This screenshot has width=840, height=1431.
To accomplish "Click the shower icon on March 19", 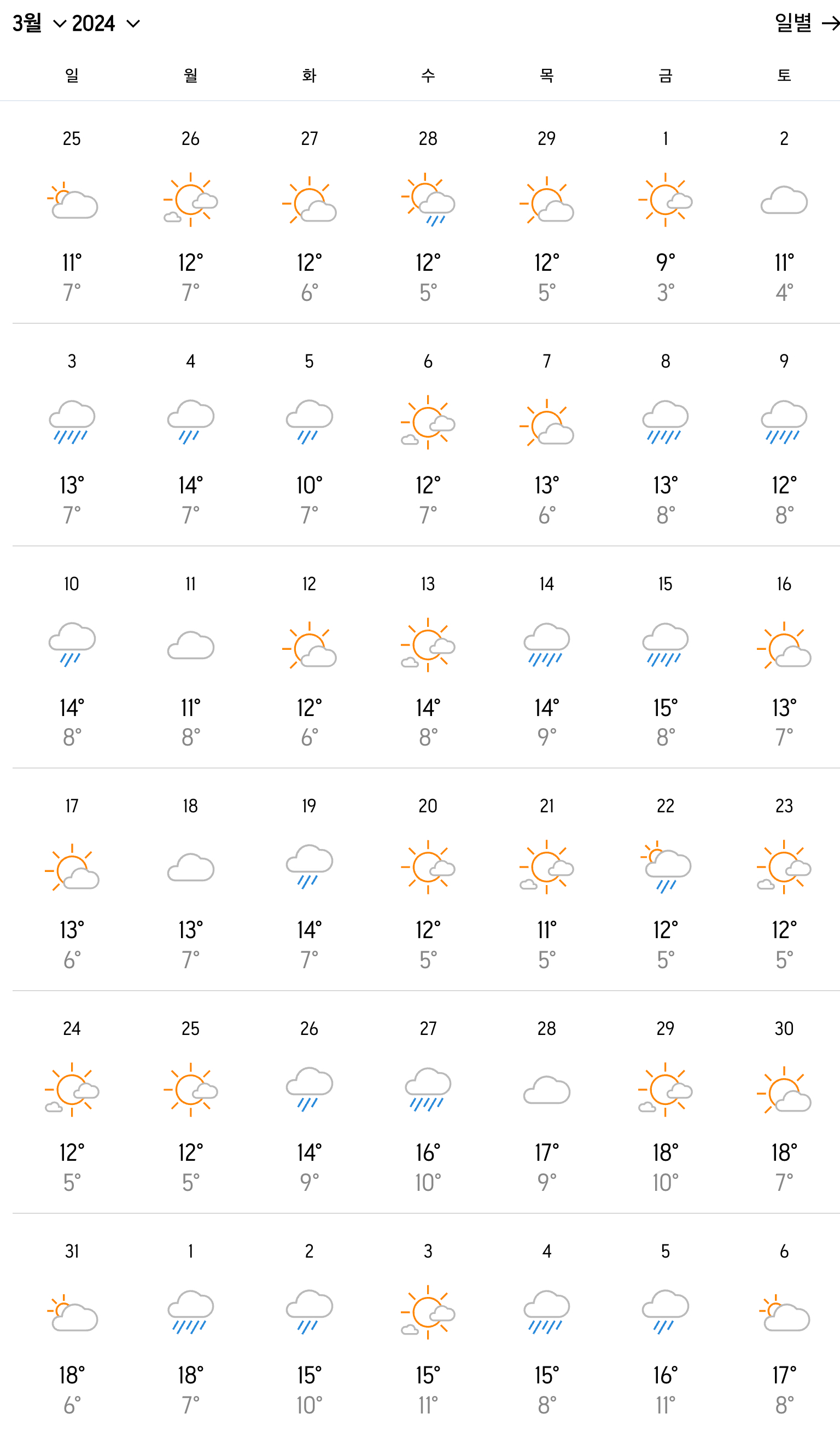I will (x=310, y=863).
